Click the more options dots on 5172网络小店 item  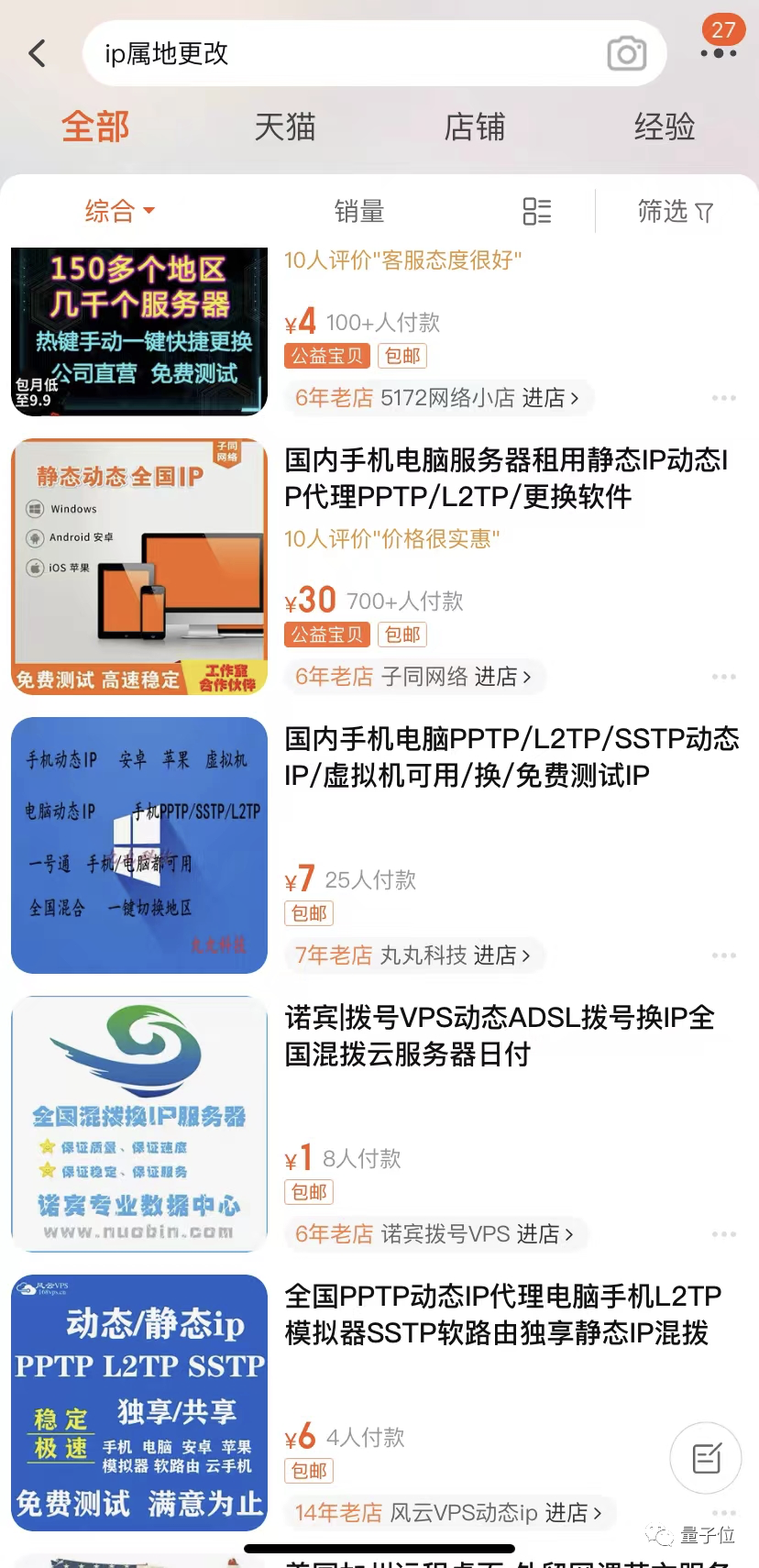tap(725, 398)
